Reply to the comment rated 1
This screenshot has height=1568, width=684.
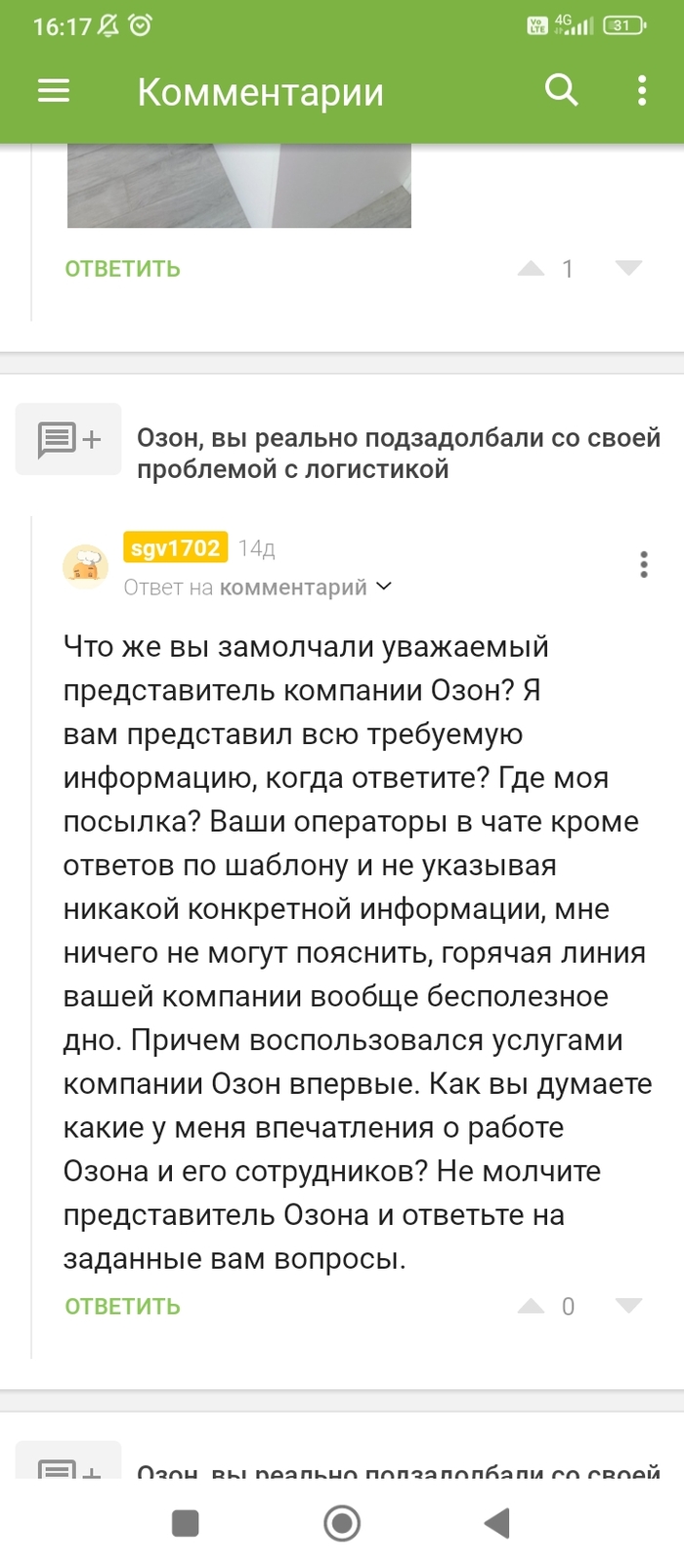(122, 269)
